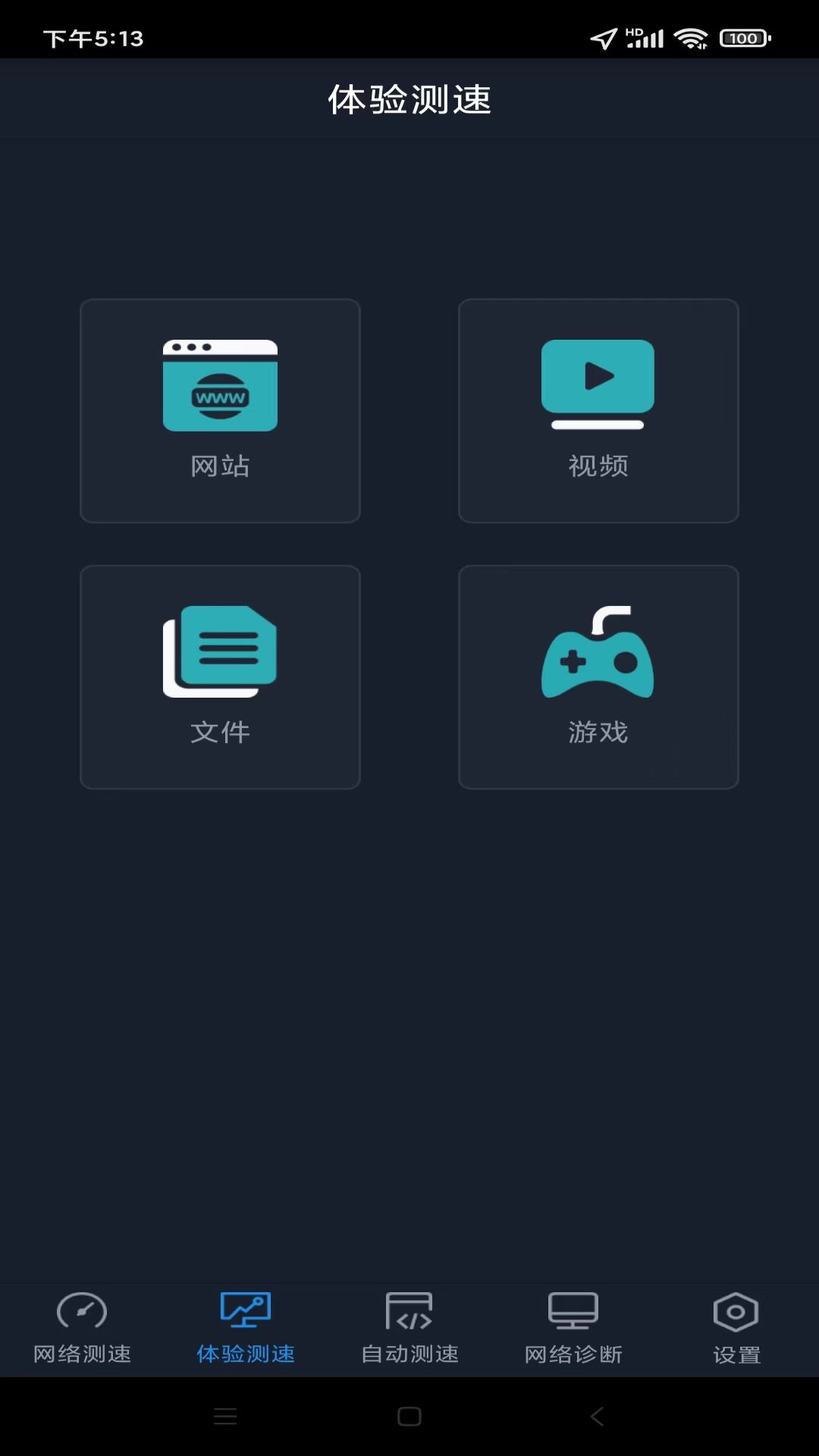Open the 网络诊断 tab
Viewport: 819px width, 1456px height.
point(573,1327)
